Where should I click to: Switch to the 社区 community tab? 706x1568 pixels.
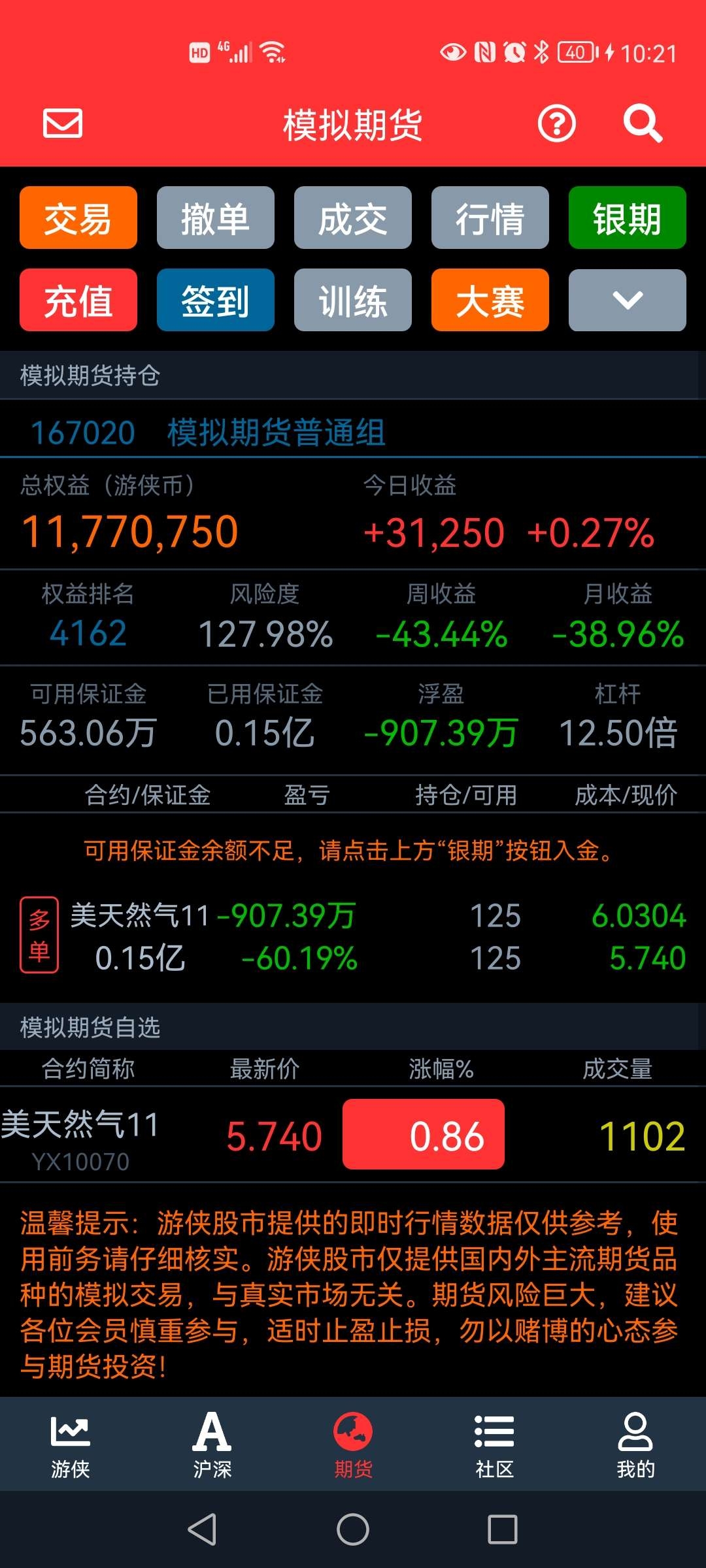coord(494,1445)
